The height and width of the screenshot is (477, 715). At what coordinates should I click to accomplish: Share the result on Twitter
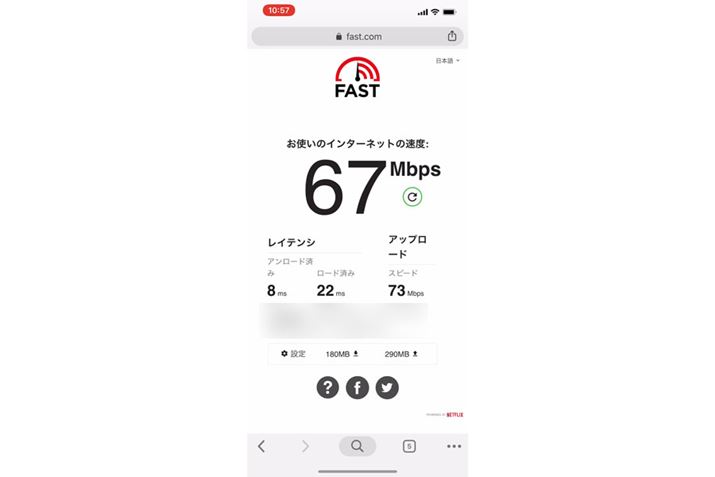point(387,388)
